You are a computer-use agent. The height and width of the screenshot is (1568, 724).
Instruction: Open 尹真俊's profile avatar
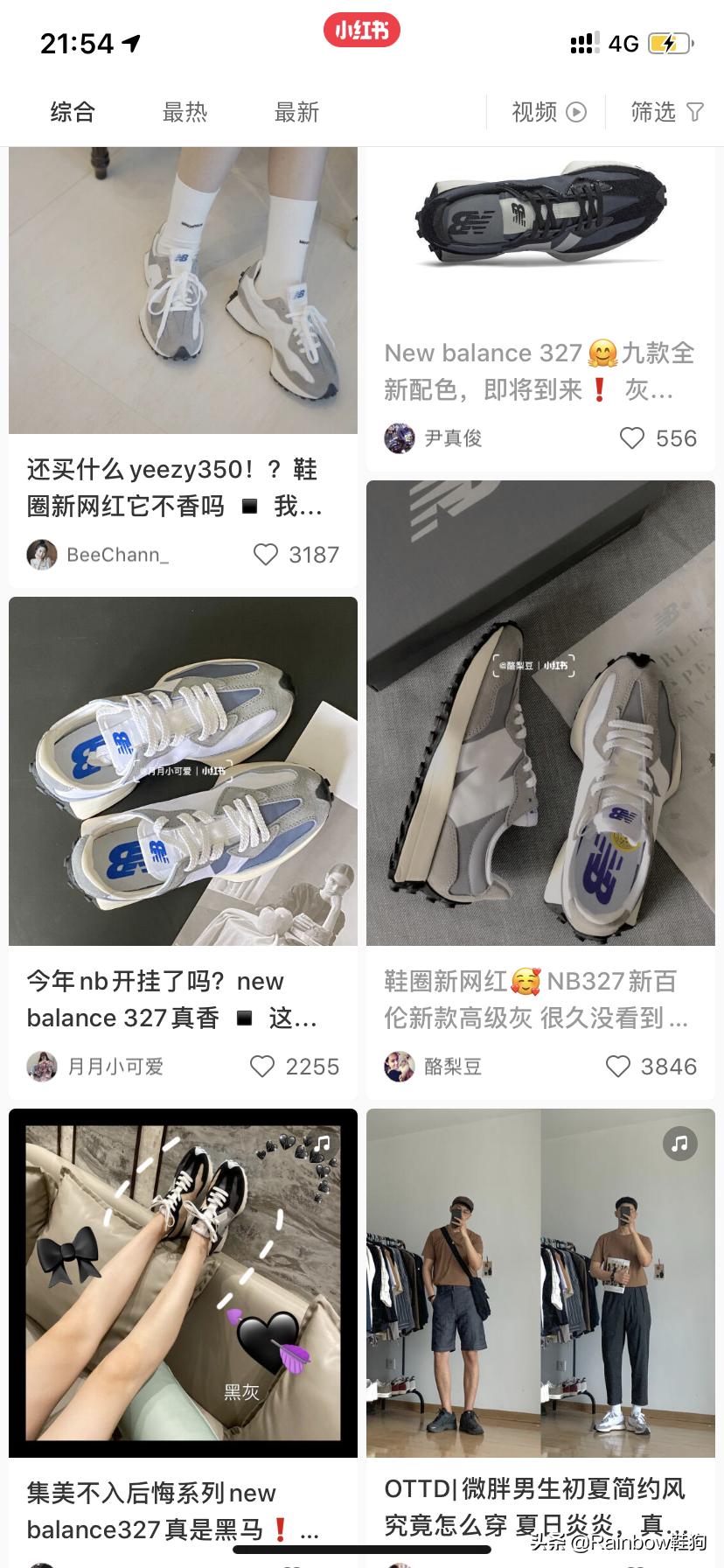(399, 438)
